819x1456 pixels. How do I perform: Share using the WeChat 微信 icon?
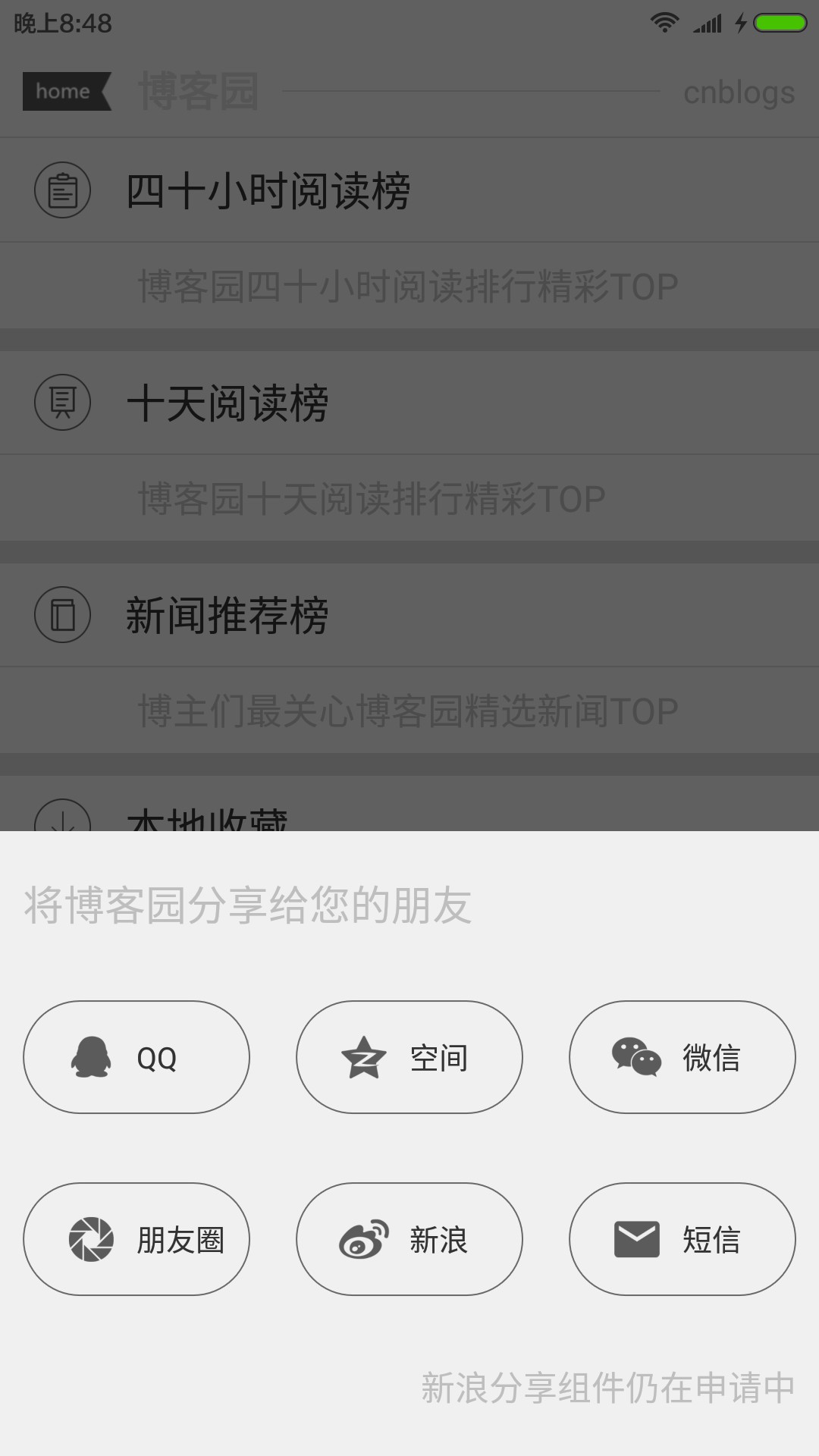635,1056
